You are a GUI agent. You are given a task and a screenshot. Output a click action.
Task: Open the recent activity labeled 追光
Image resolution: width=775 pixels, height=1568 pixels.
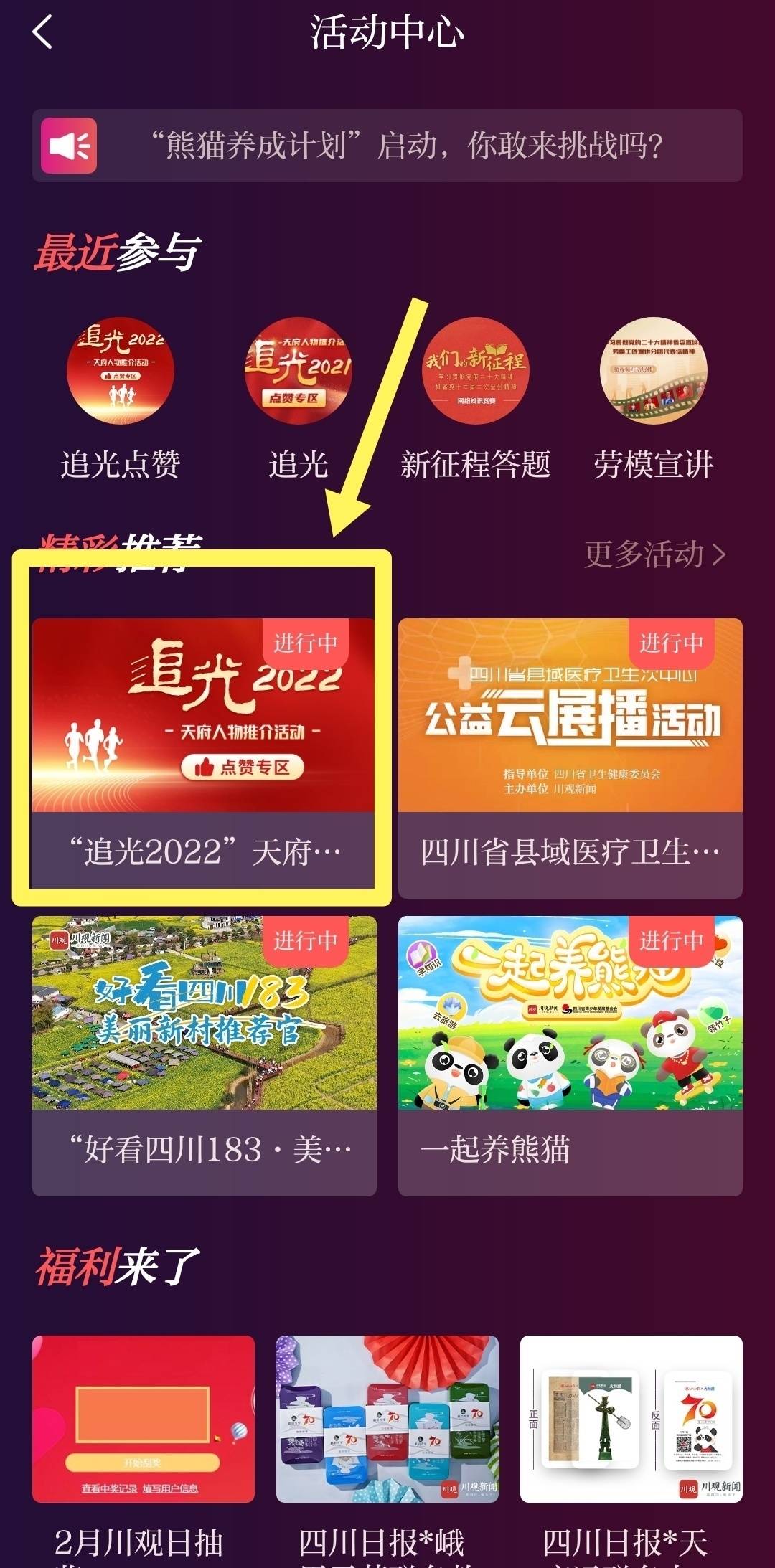coord(299,398)
